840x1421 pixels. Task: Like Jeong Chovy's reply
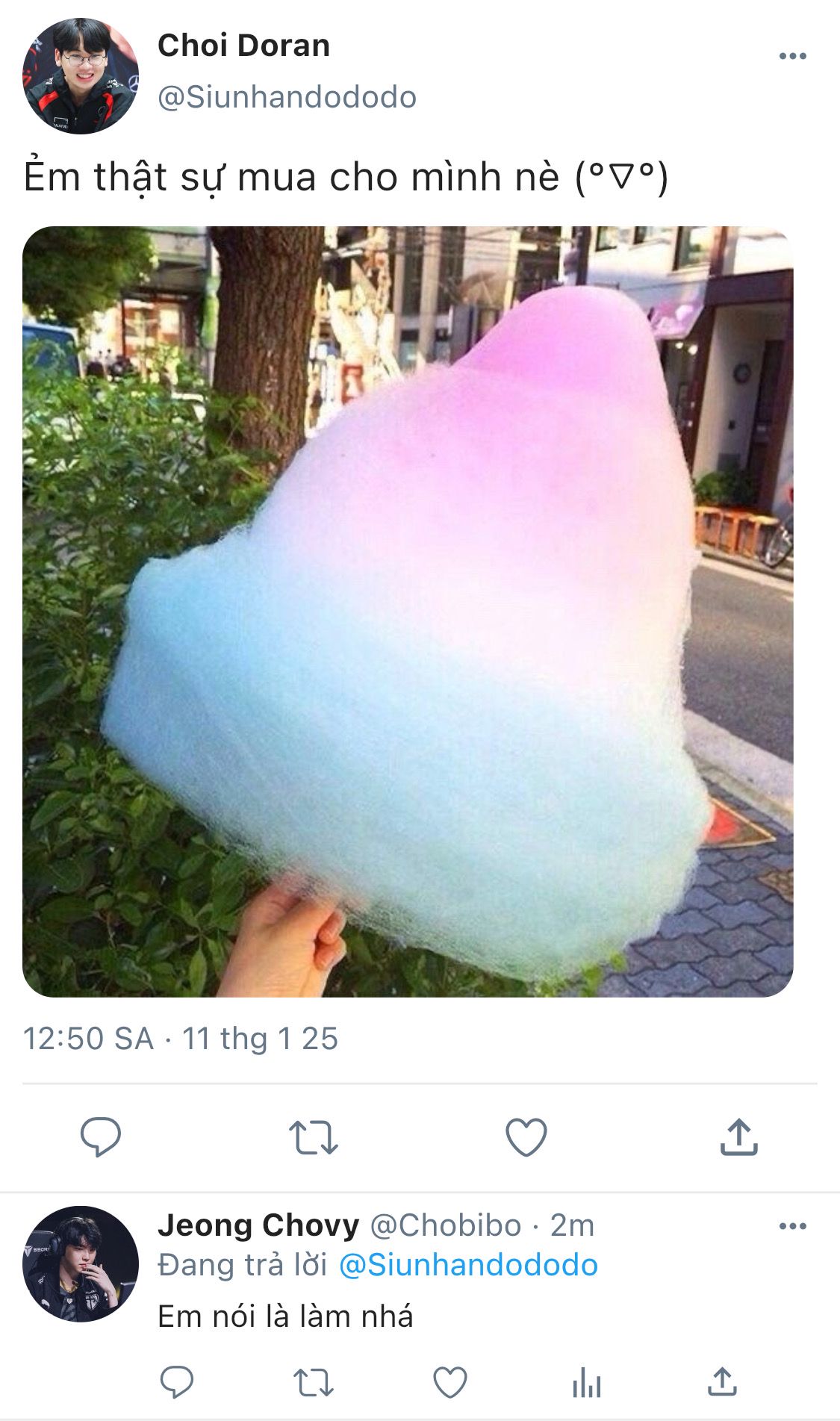coord(450,1381)
